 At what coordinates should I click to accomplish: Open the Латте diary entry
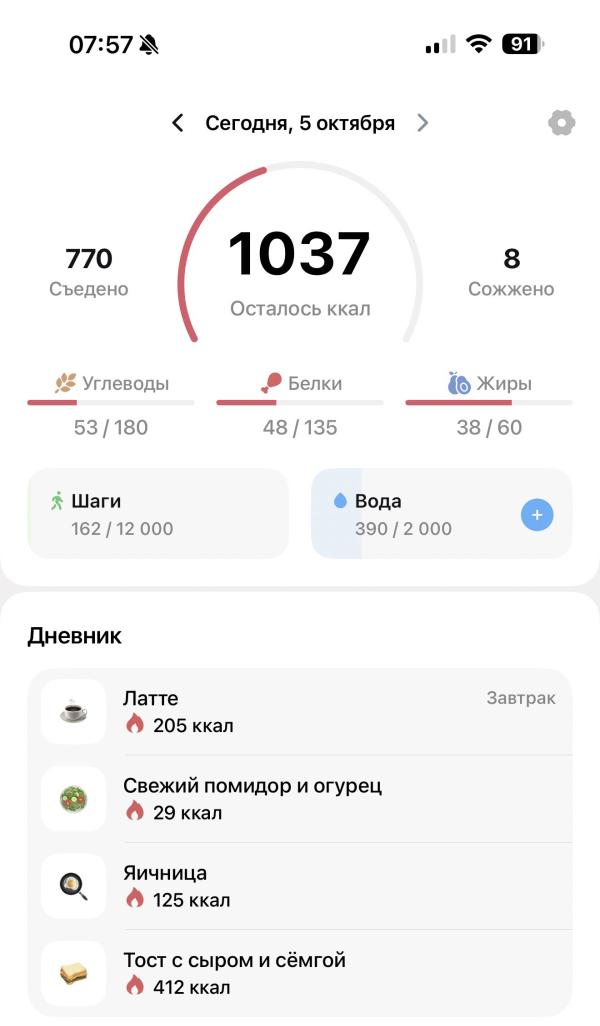click(x=300, y=711)
